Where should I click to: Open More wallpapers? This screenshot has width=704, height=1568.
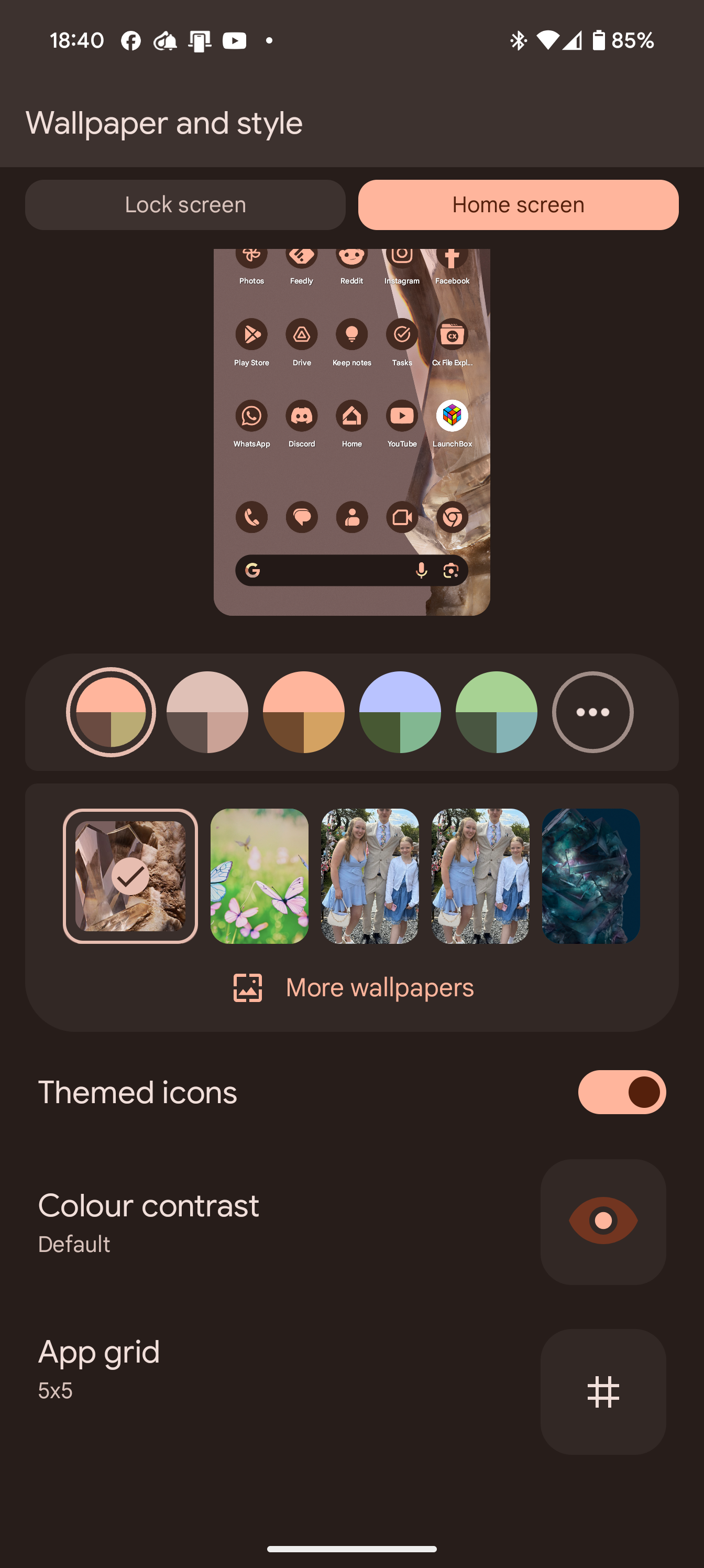[353, 987]
